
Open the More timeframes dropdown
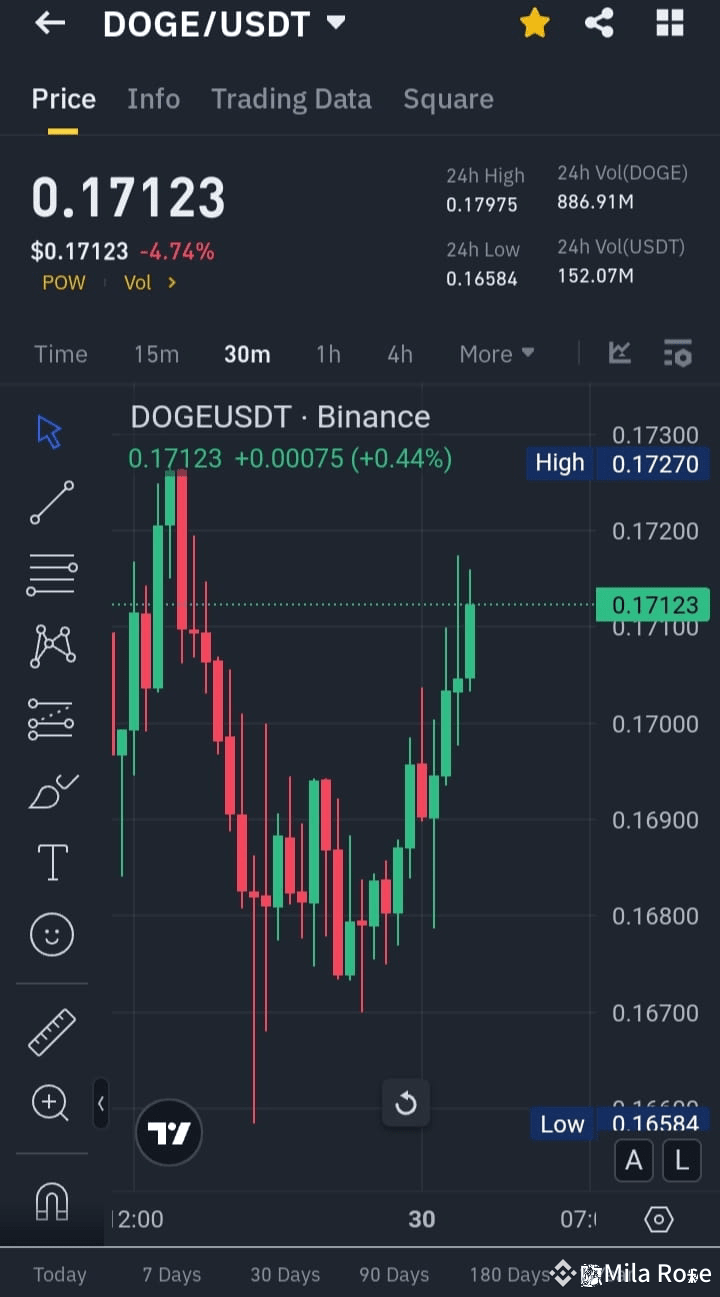click(x=497, y=353)
